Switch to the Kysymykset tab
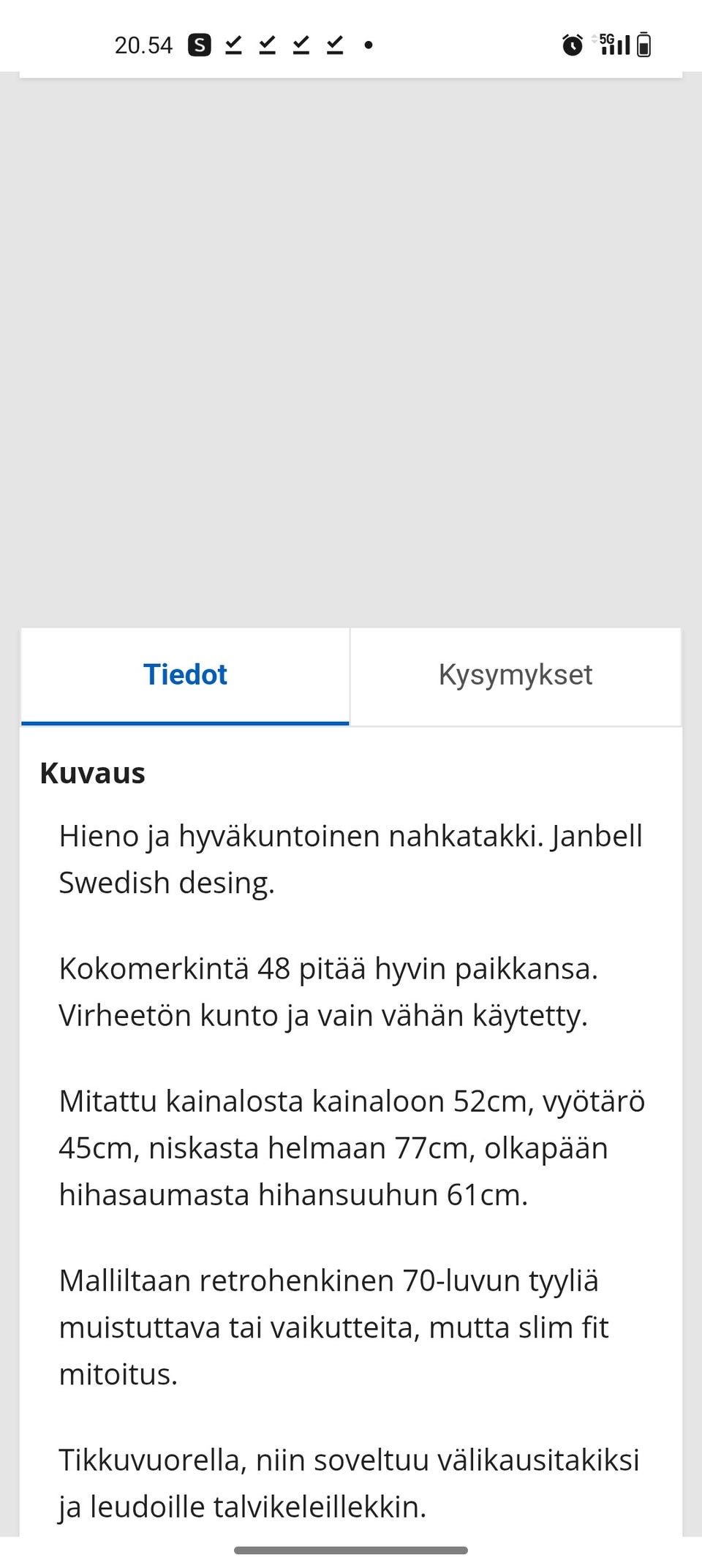Image resolution: width=702 pixels, height=1568 pixels. (516, 674)
